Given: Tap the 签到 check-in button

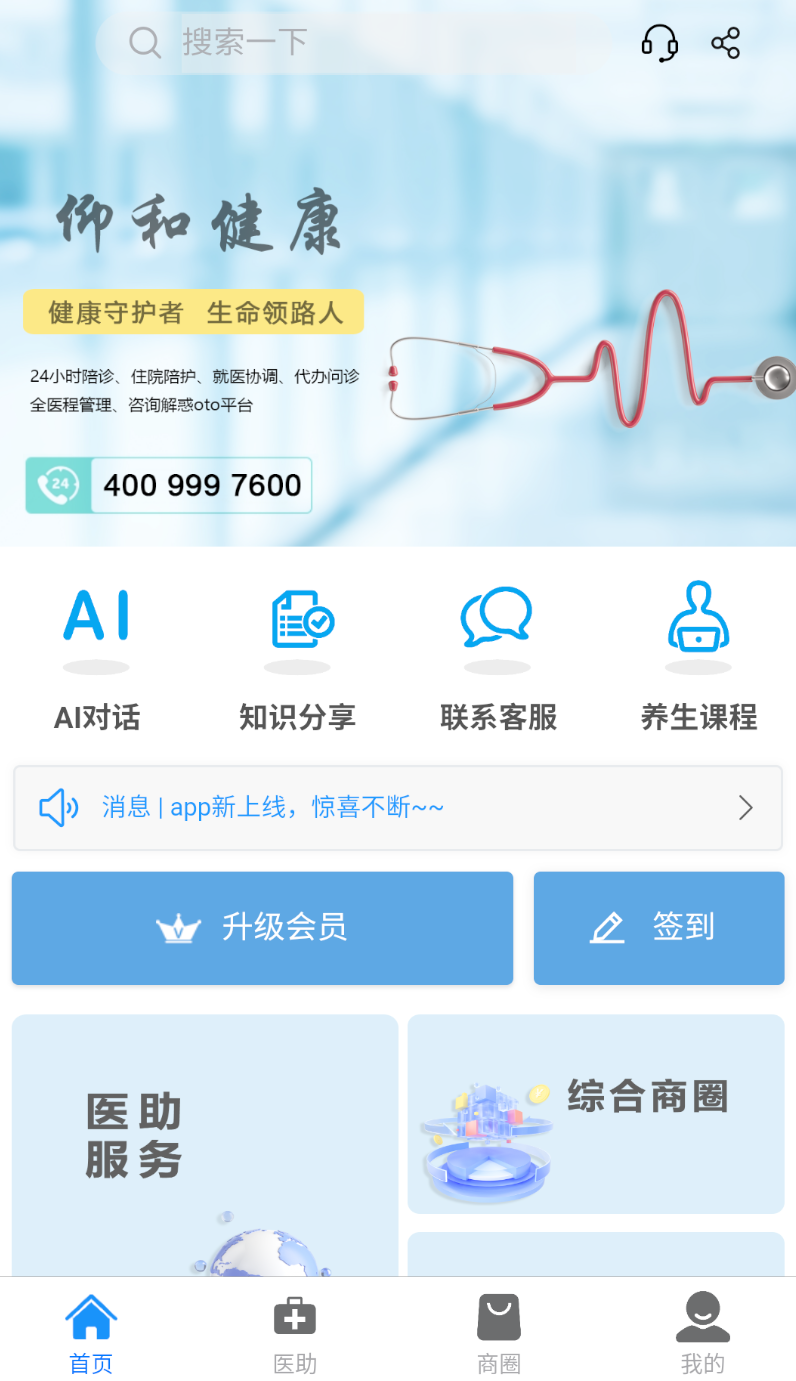Looking at the screenshot, I should [659, 927].
